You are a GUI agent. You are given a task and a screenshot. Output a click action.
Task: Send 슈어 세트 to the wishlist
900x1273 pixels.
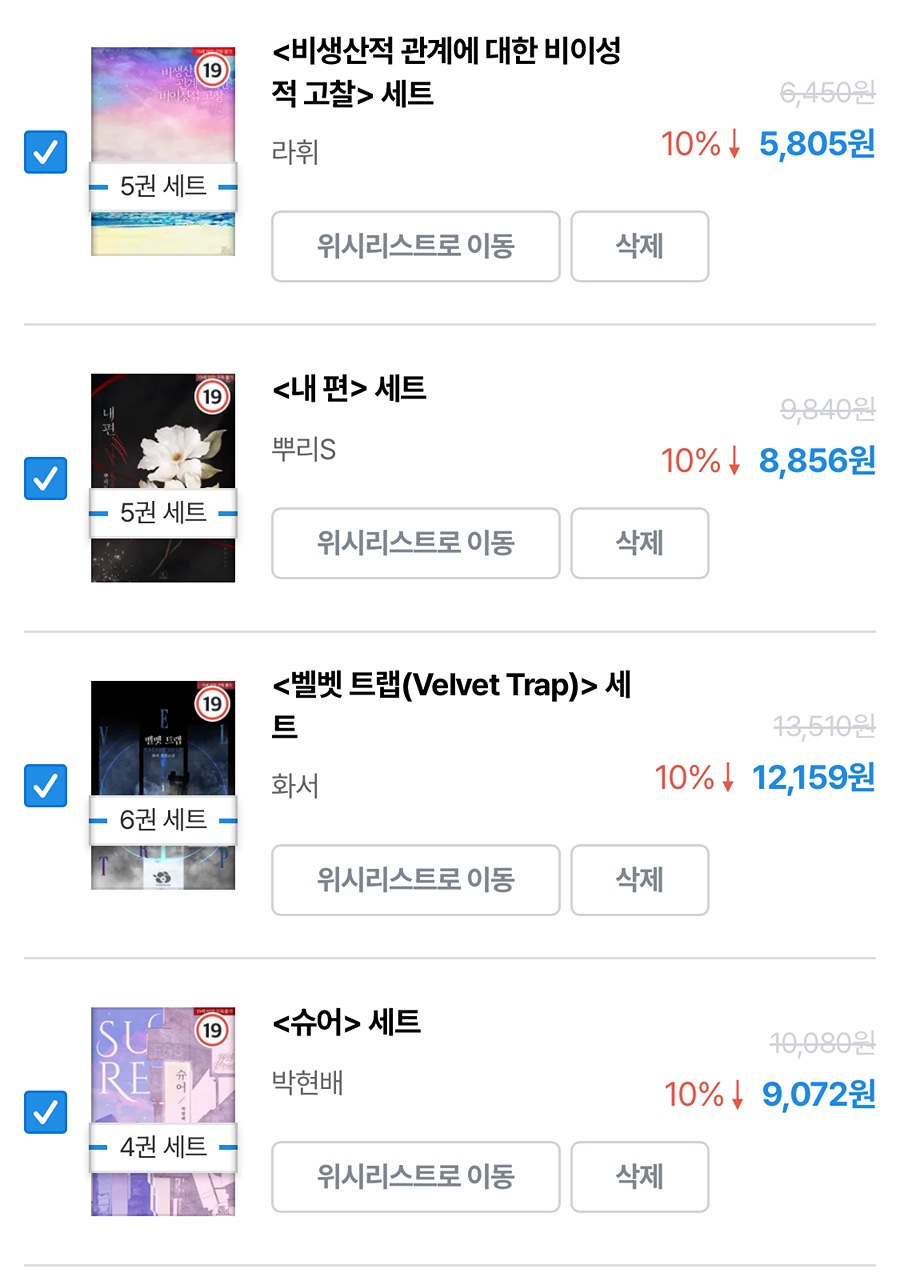click(415, 1177)
